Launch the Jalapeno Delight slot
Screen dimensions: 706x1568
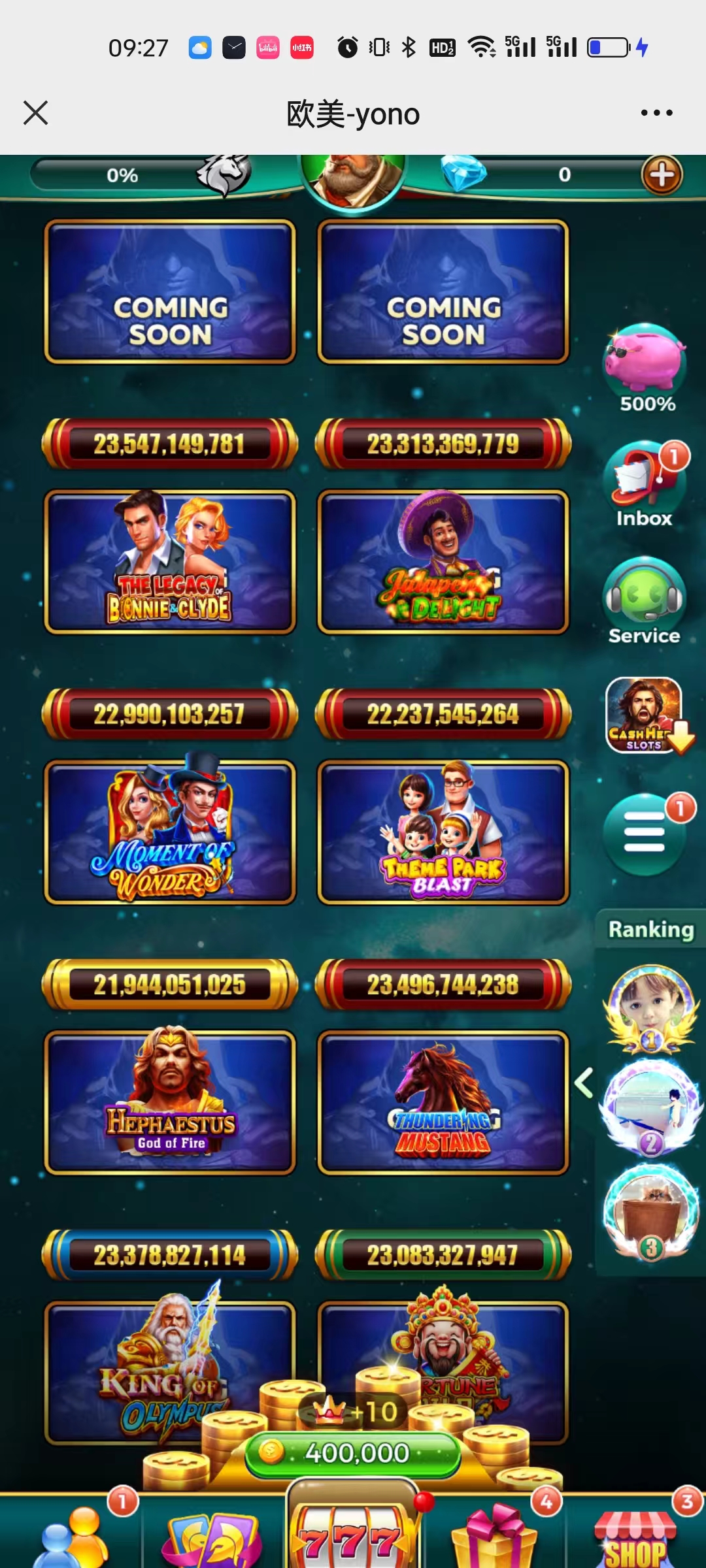443,562
